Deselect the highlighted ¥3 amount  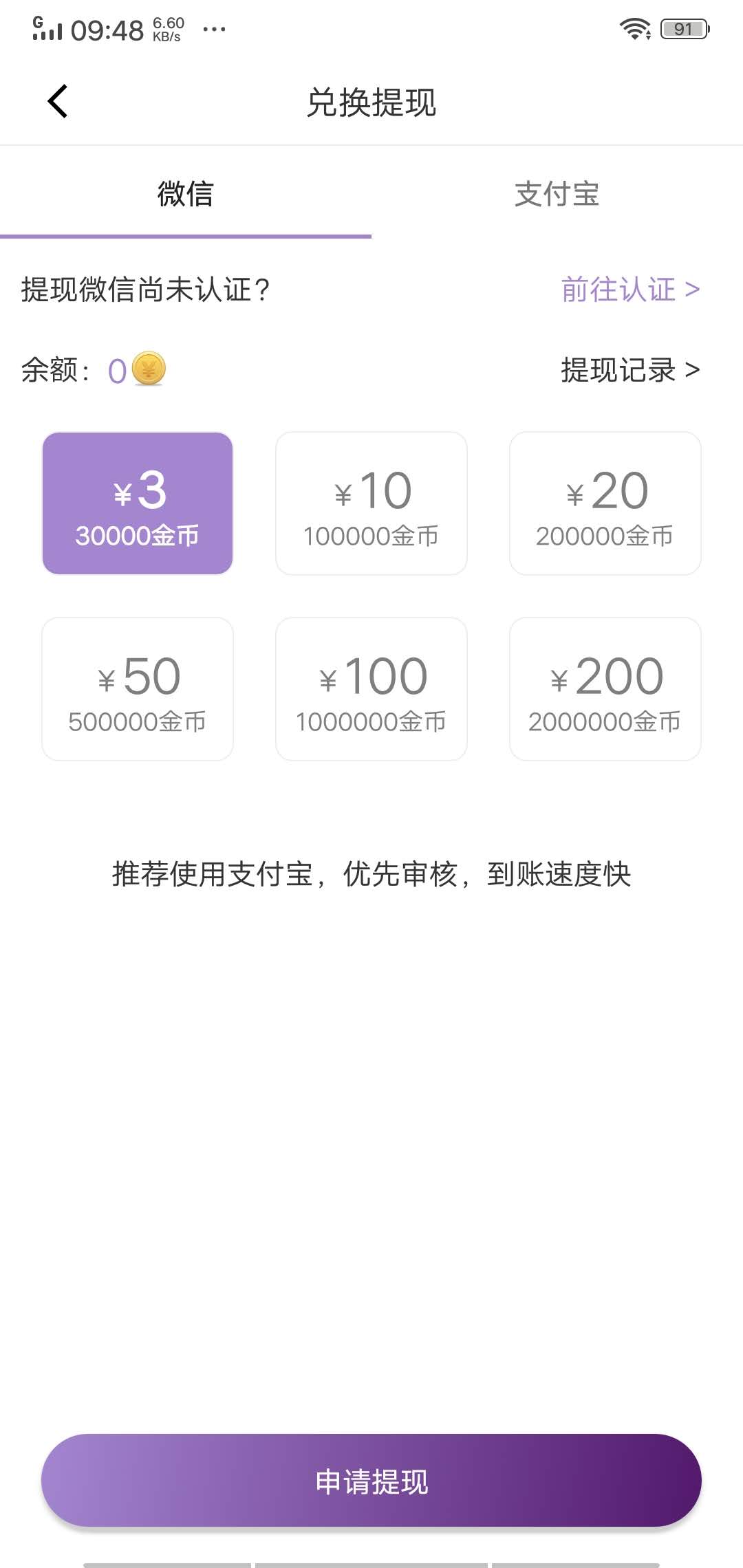(x=138, y=503)
